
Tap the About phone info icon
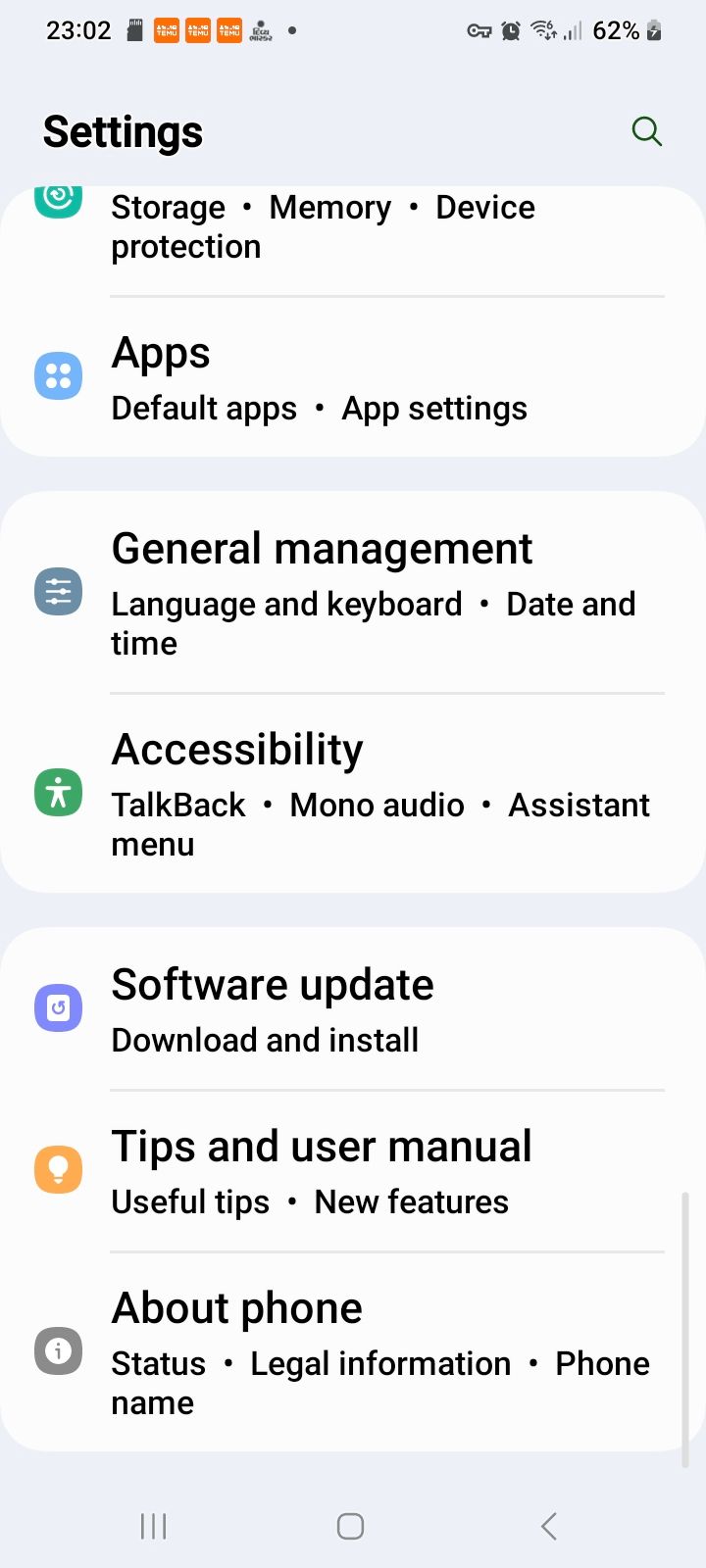tap(58, 1350)
